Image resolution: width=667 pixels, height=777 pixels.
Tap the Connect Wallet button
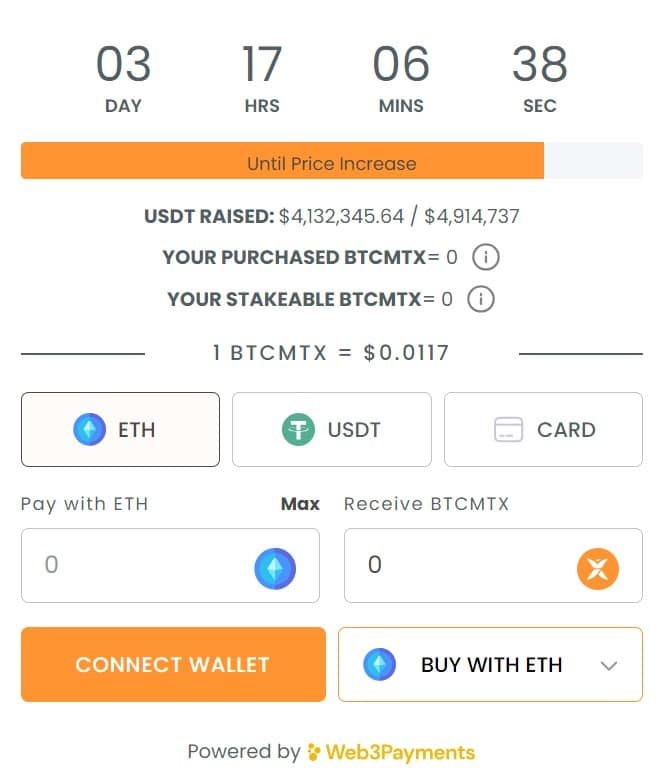pyautogui.click(x=173, y=665)
